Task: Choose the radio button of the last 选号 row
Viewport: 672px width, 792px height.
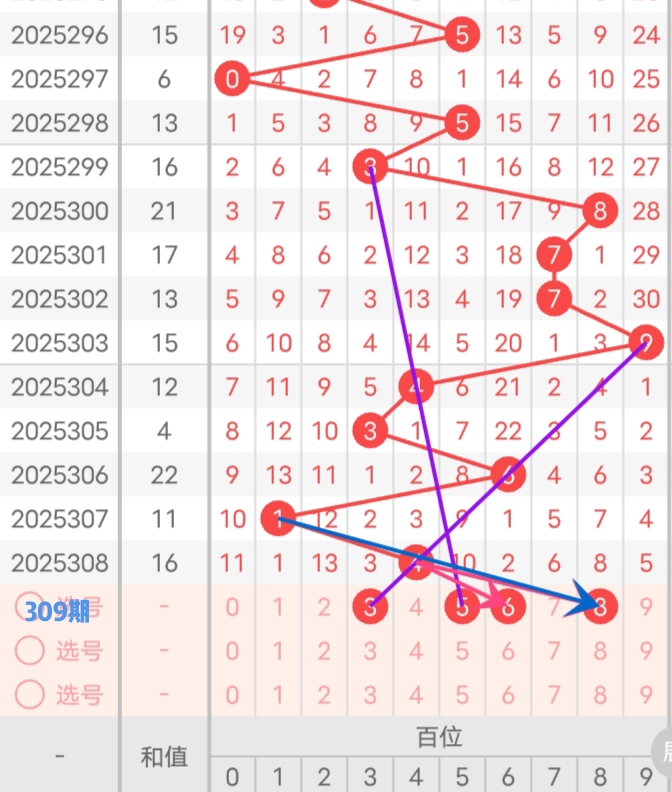Action: tap(30, 694)
